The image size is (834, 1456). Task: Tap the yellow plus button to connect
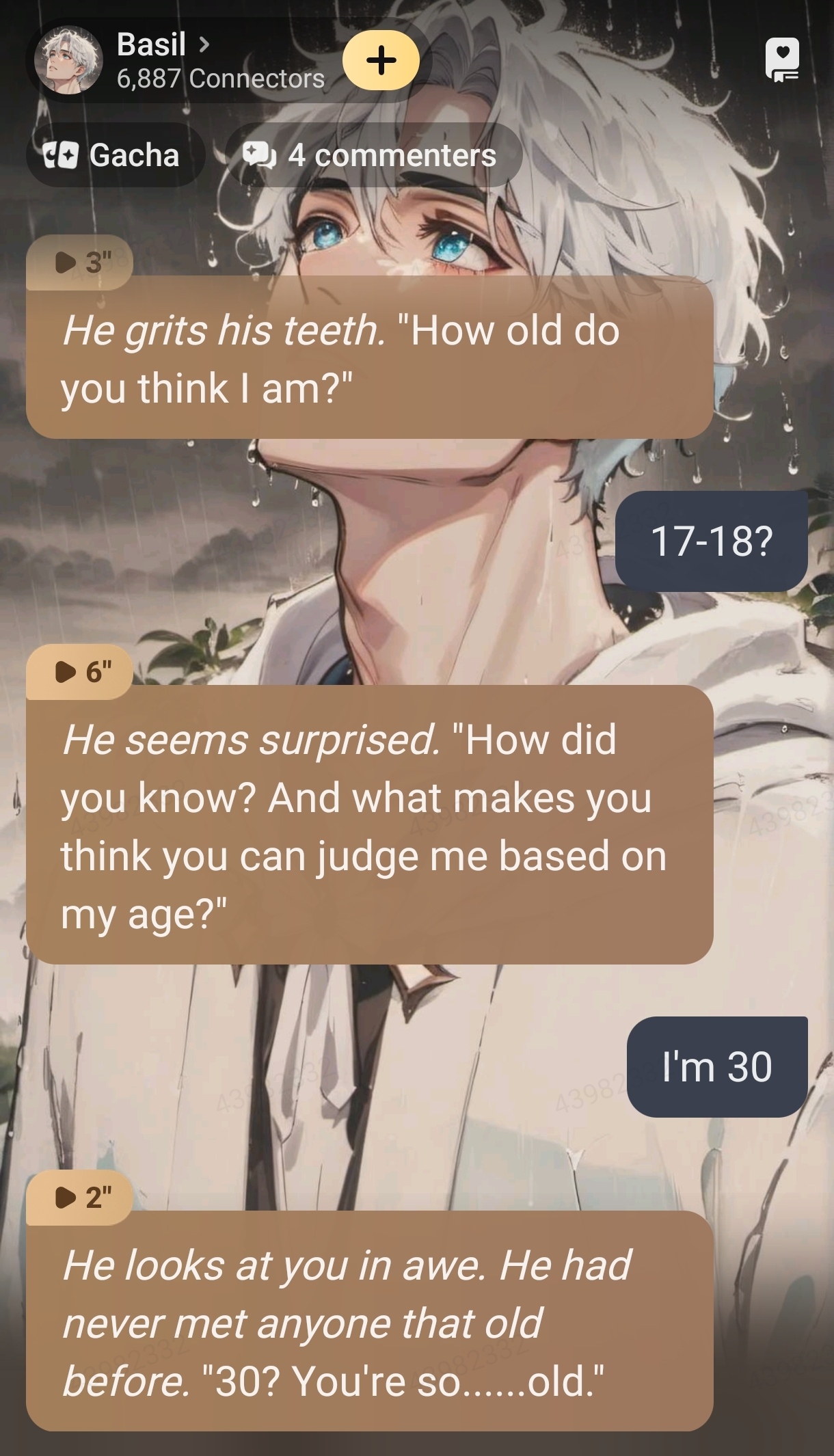coord(381,60)
